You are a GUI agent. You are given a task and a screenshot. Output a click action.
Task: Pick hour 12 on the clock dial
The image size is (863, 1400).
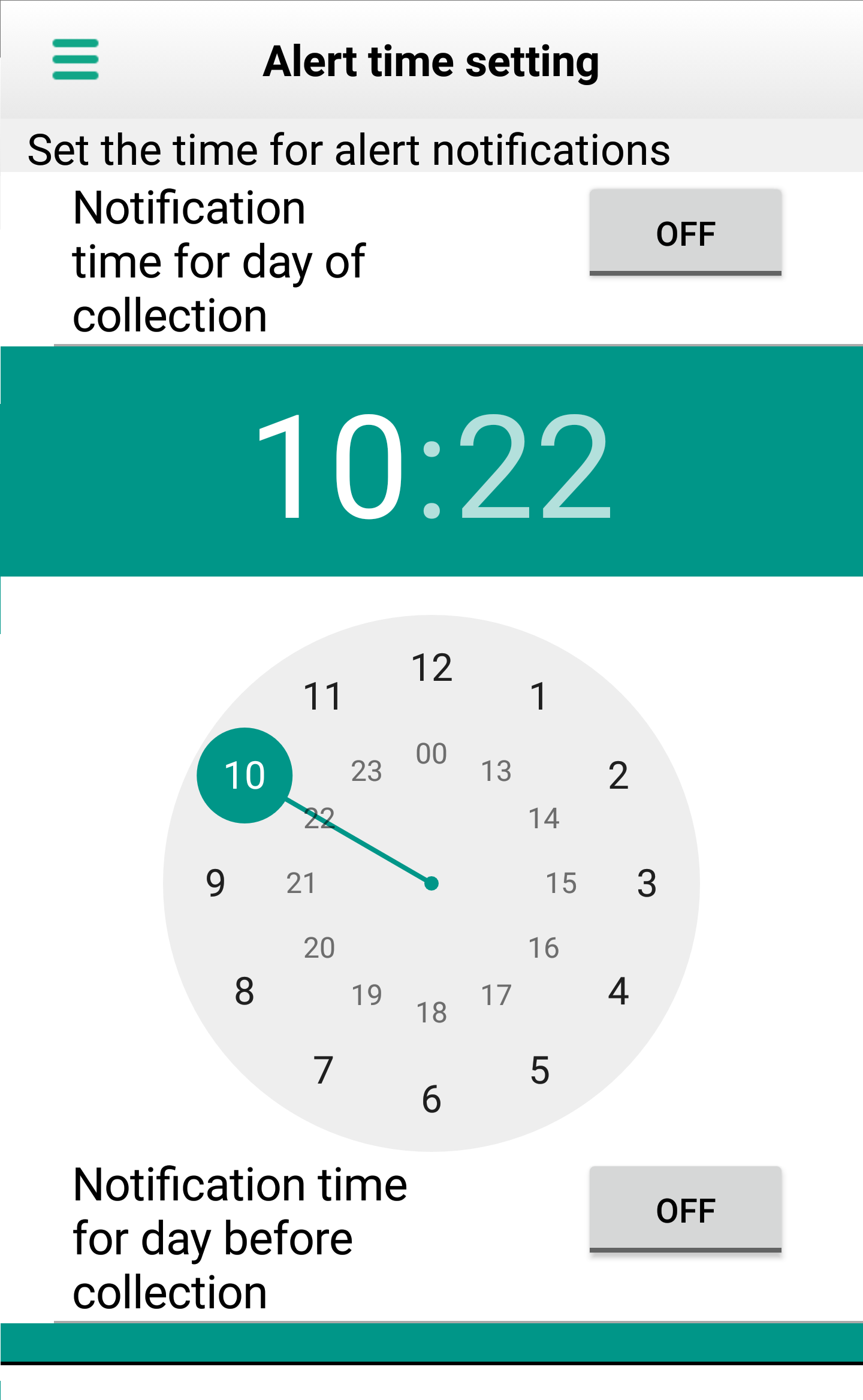pyautogui.click(x=431, y=668)
